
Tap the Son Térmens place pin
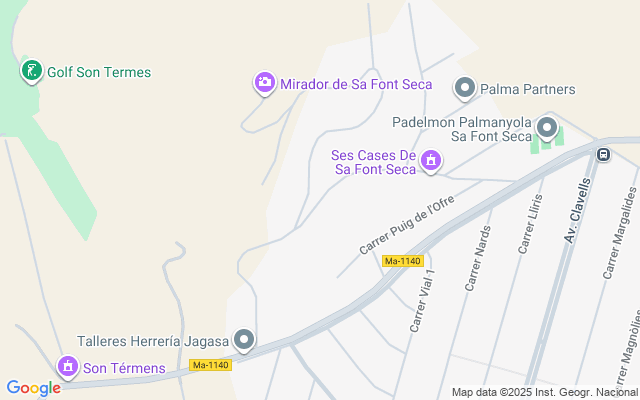pyautogui.click(x=68, y=367)
